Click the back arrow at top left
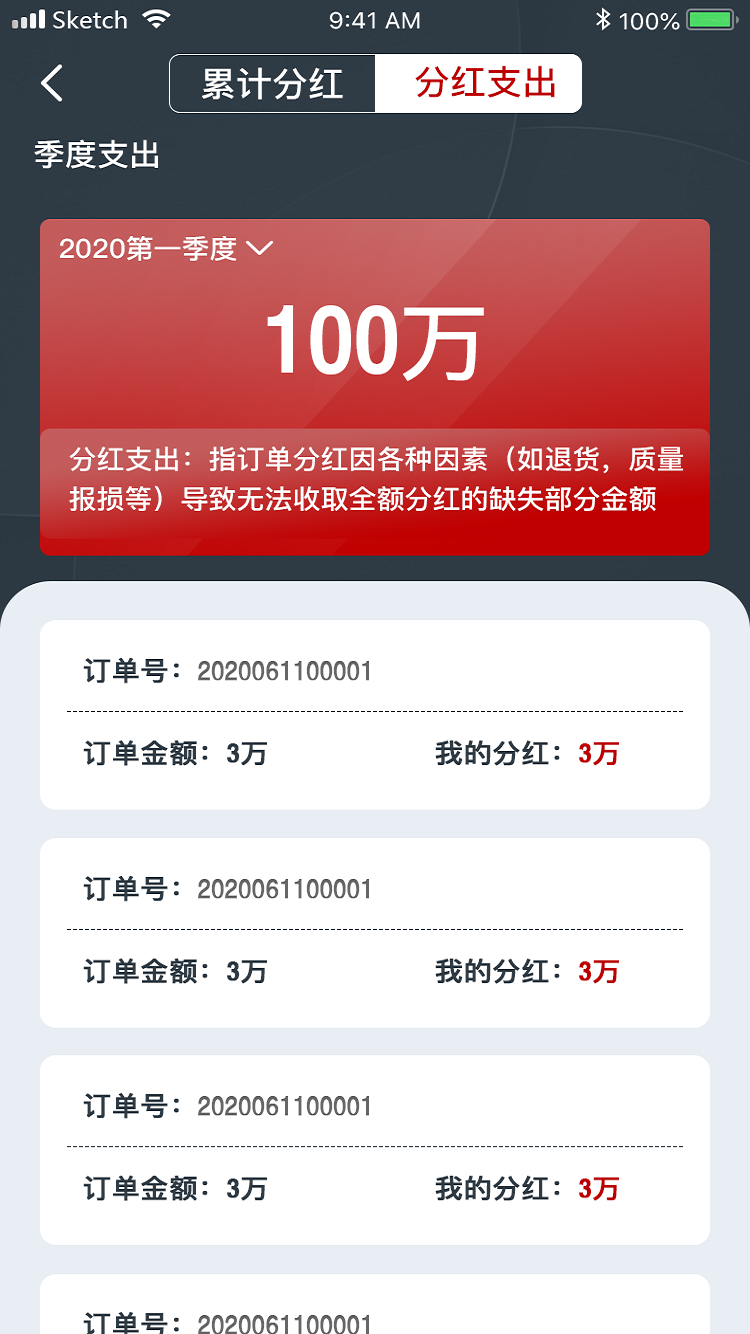 (51, 84)
